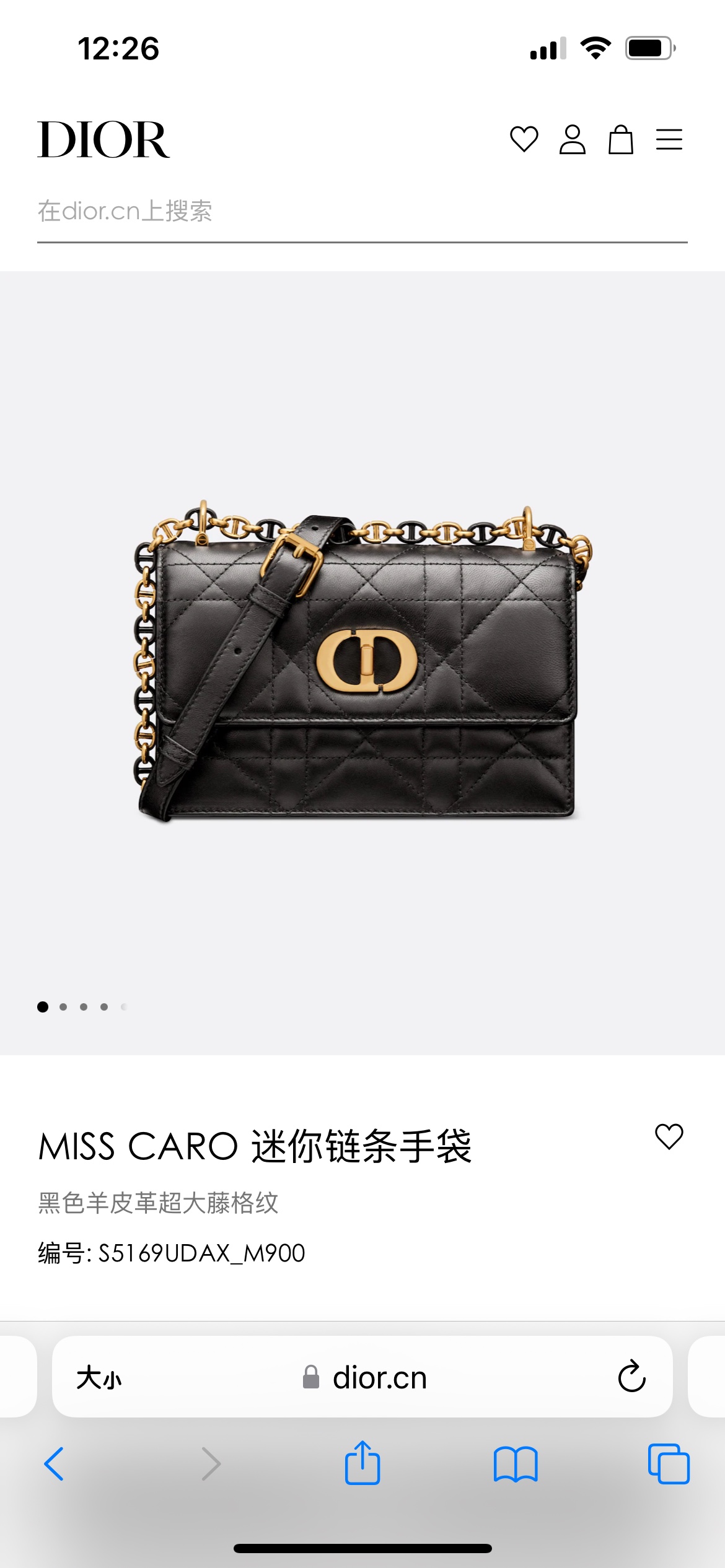Image resolution: width=725 pixels, height=1568 pixels.
Task: Add Miss Caro bag to wishlist
Action: click(669, 1137)
